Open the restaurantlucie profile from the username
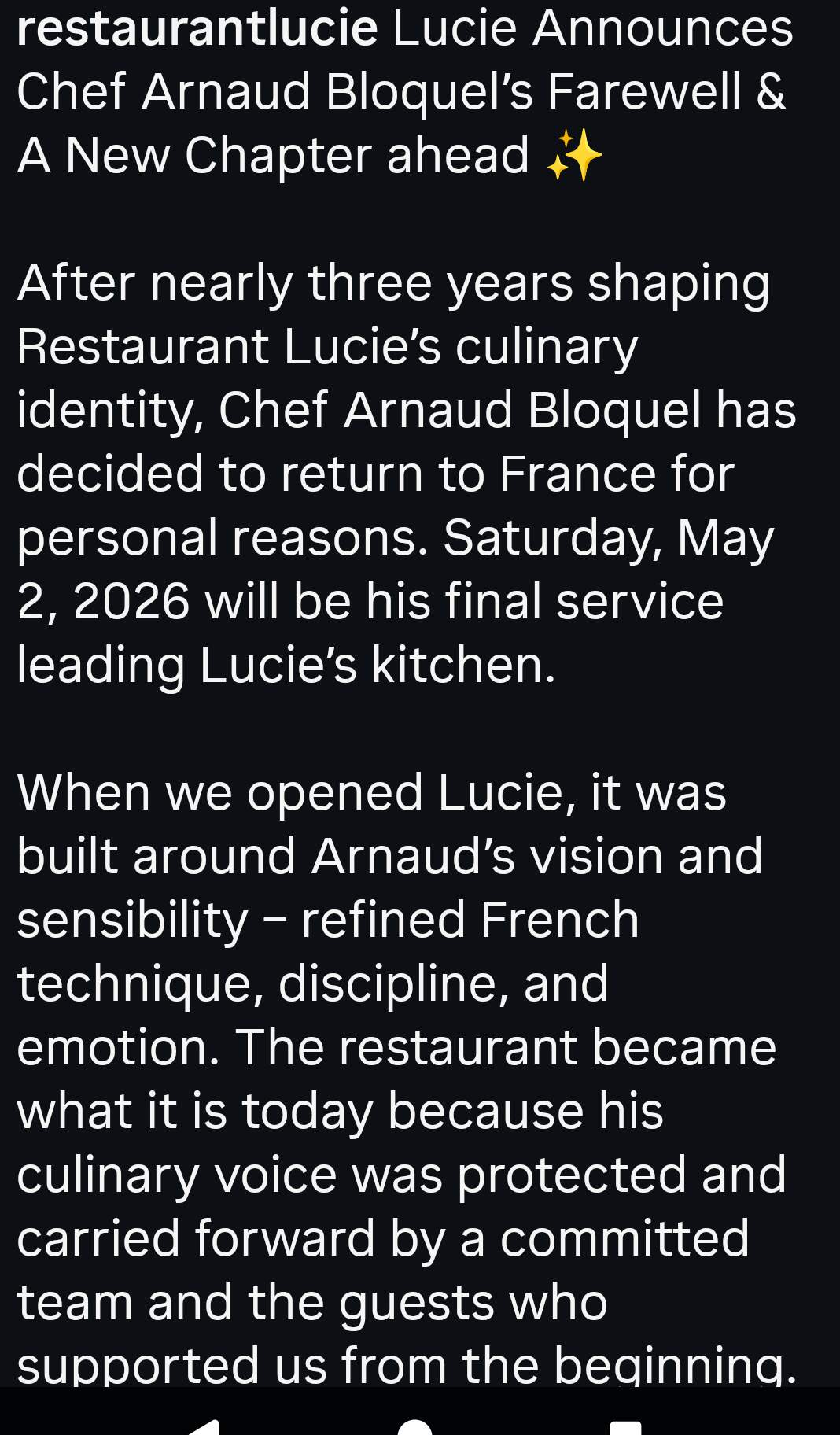840x1435 pixels. 197,28
